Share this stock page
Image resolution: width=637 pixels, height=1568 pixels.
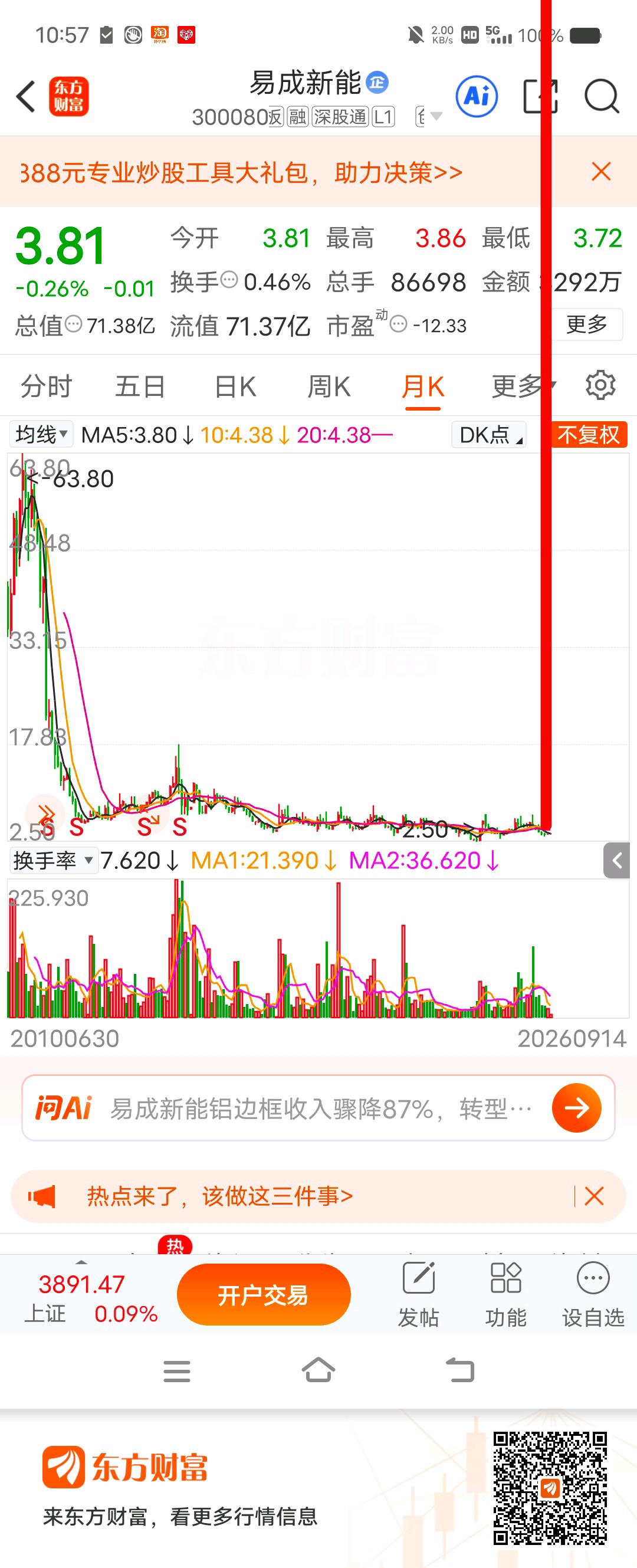[x=540, y=96]
